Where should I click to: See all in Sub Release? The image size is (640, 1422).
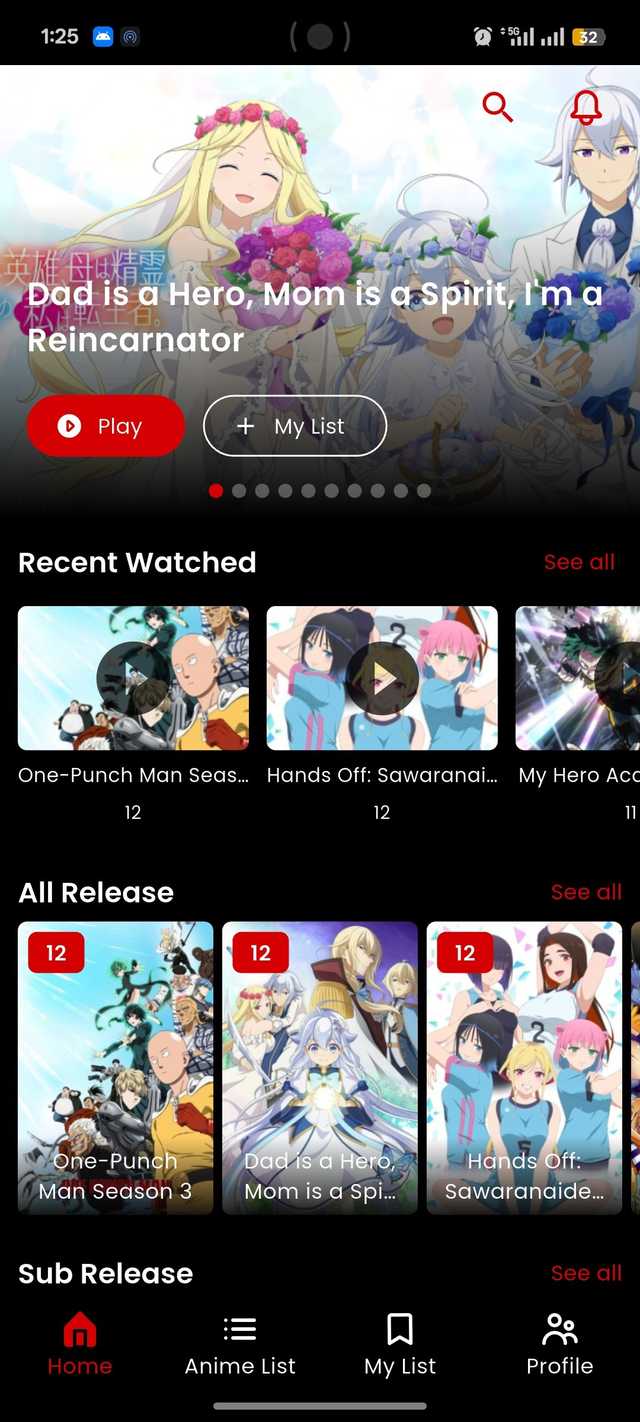[x=586, y=1273]
